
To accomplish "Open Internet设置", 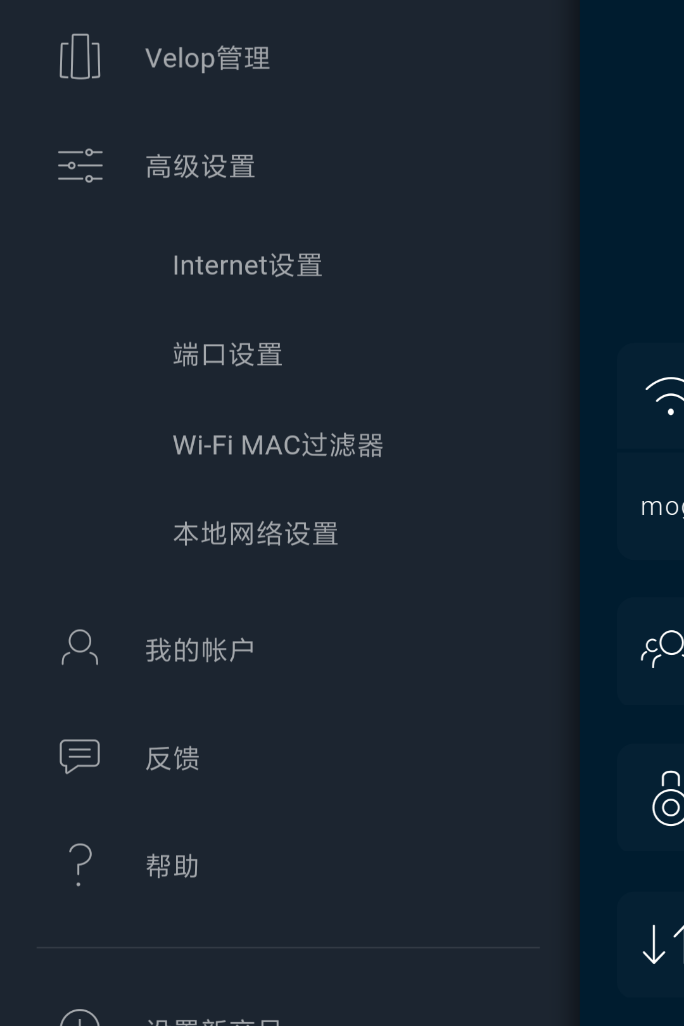I will click(x=247, y=265).
